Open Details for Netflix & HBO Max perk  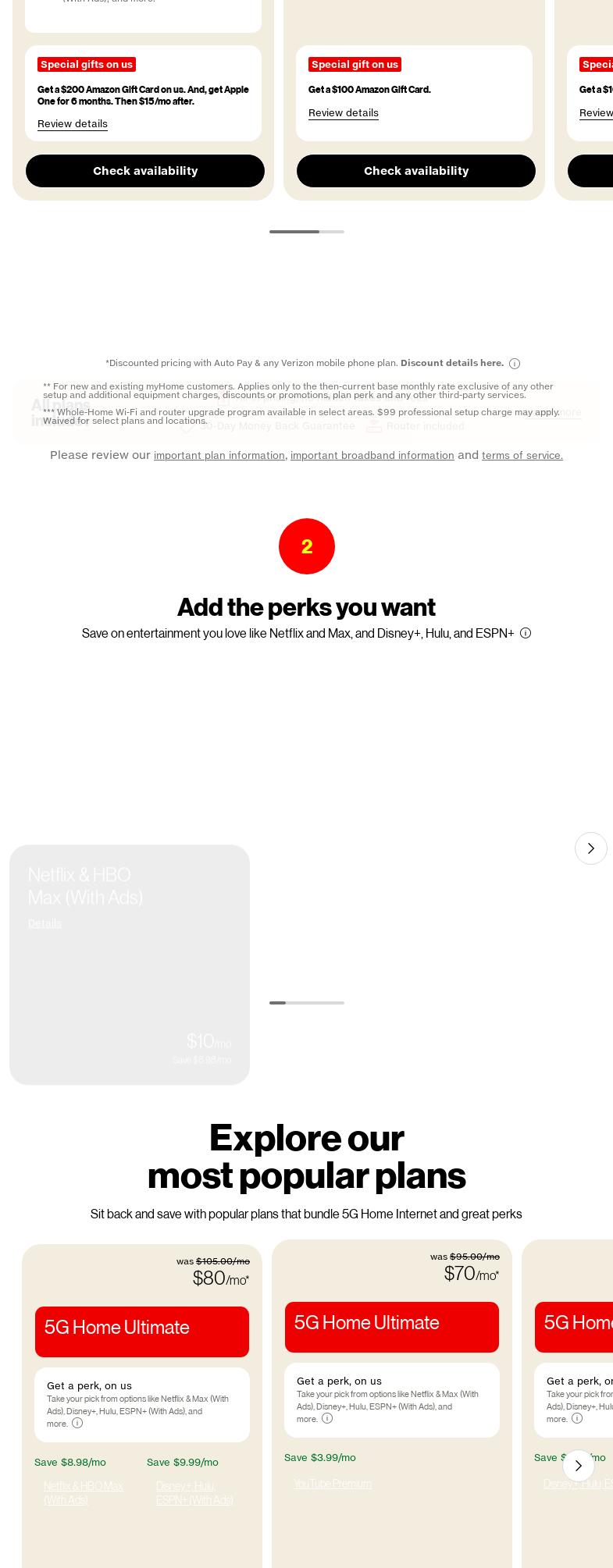point(45,923)
